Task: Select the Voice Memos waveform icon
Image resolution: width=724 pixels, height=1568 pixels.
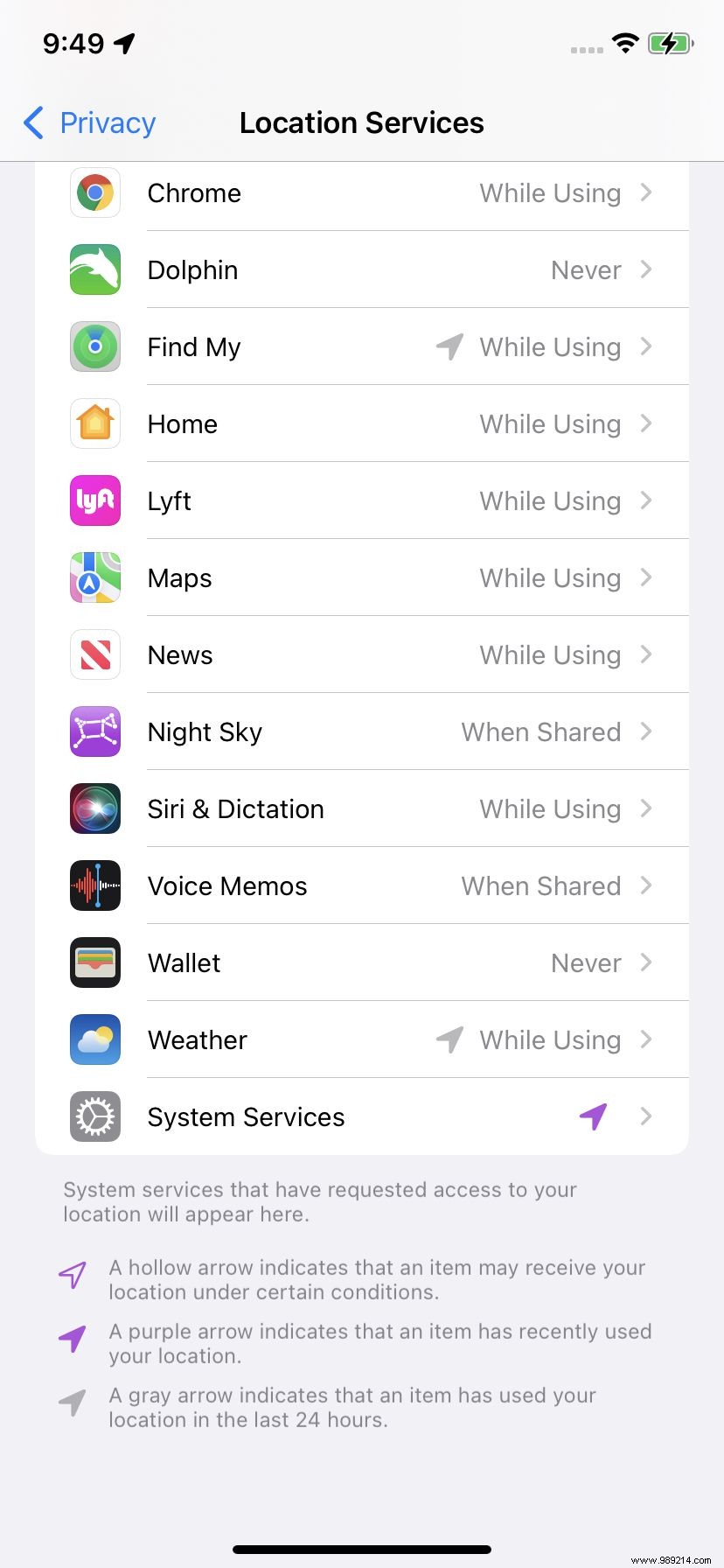Action: [94, 885]
